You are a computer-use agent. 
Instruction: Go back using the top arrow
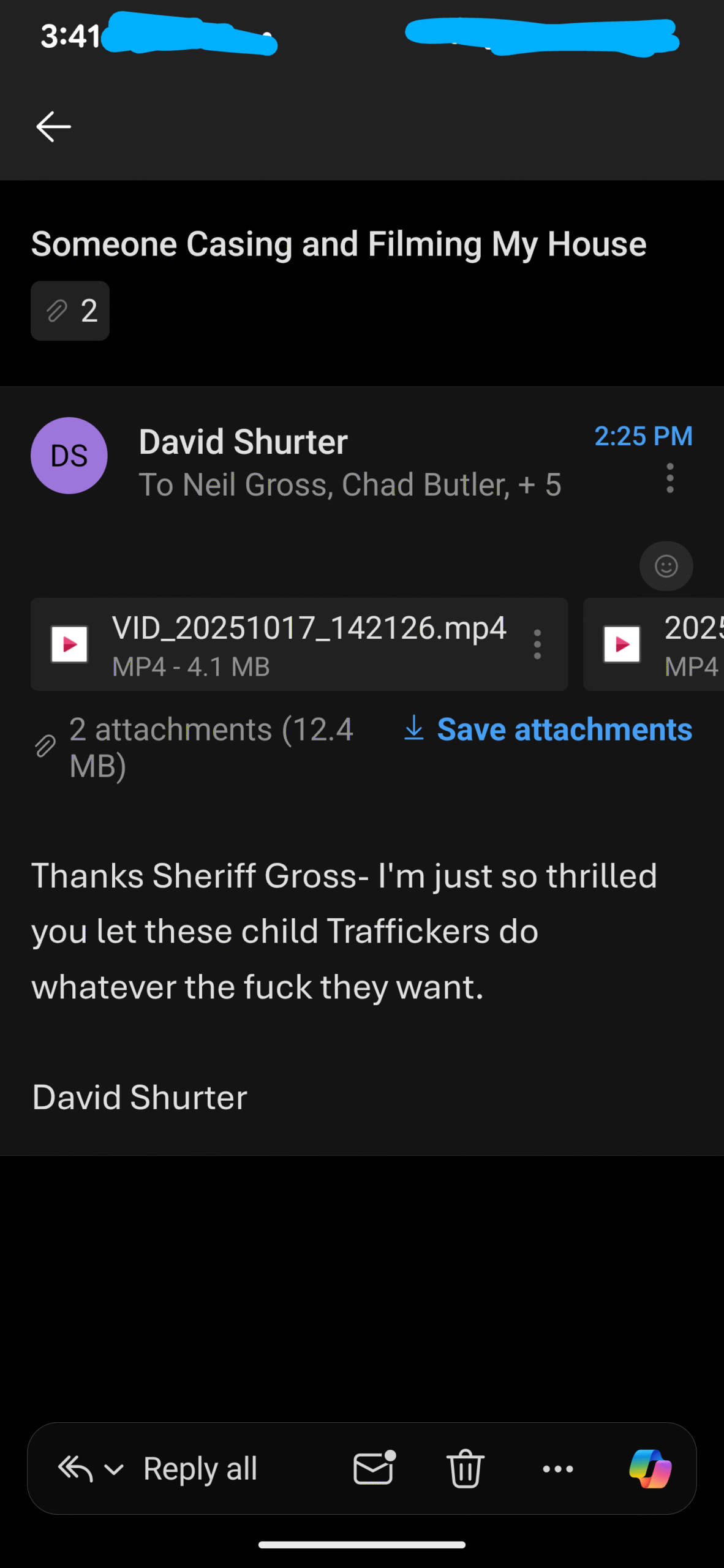pos(53,127)
